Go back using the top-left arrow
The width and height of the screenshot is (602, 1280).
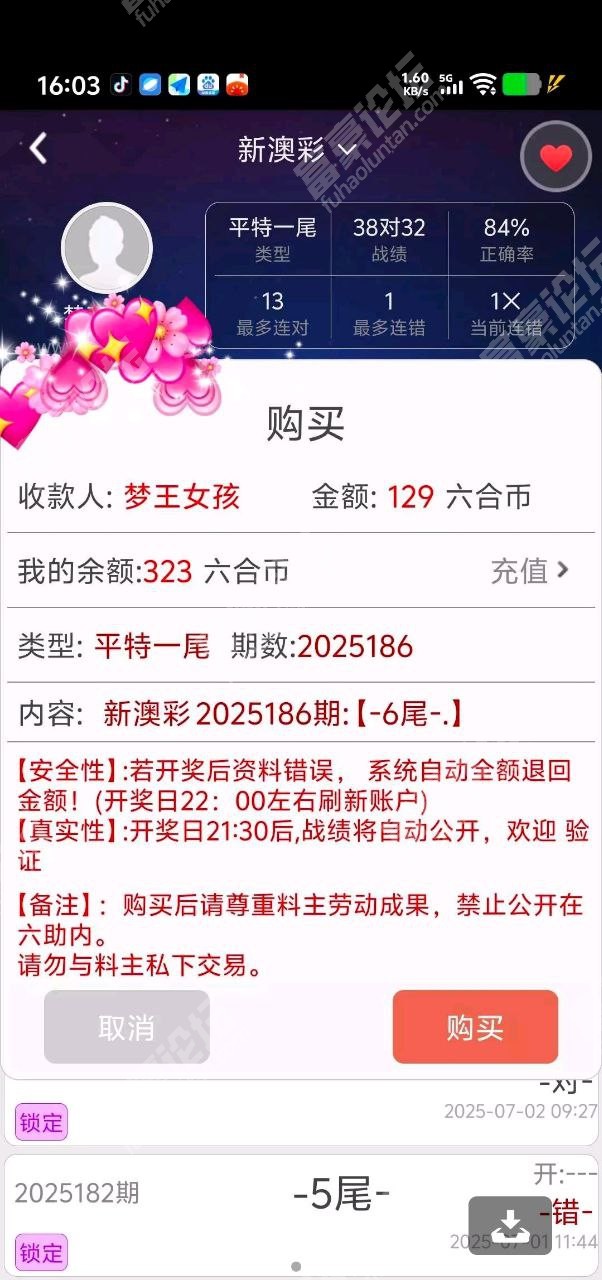[38, 149]
